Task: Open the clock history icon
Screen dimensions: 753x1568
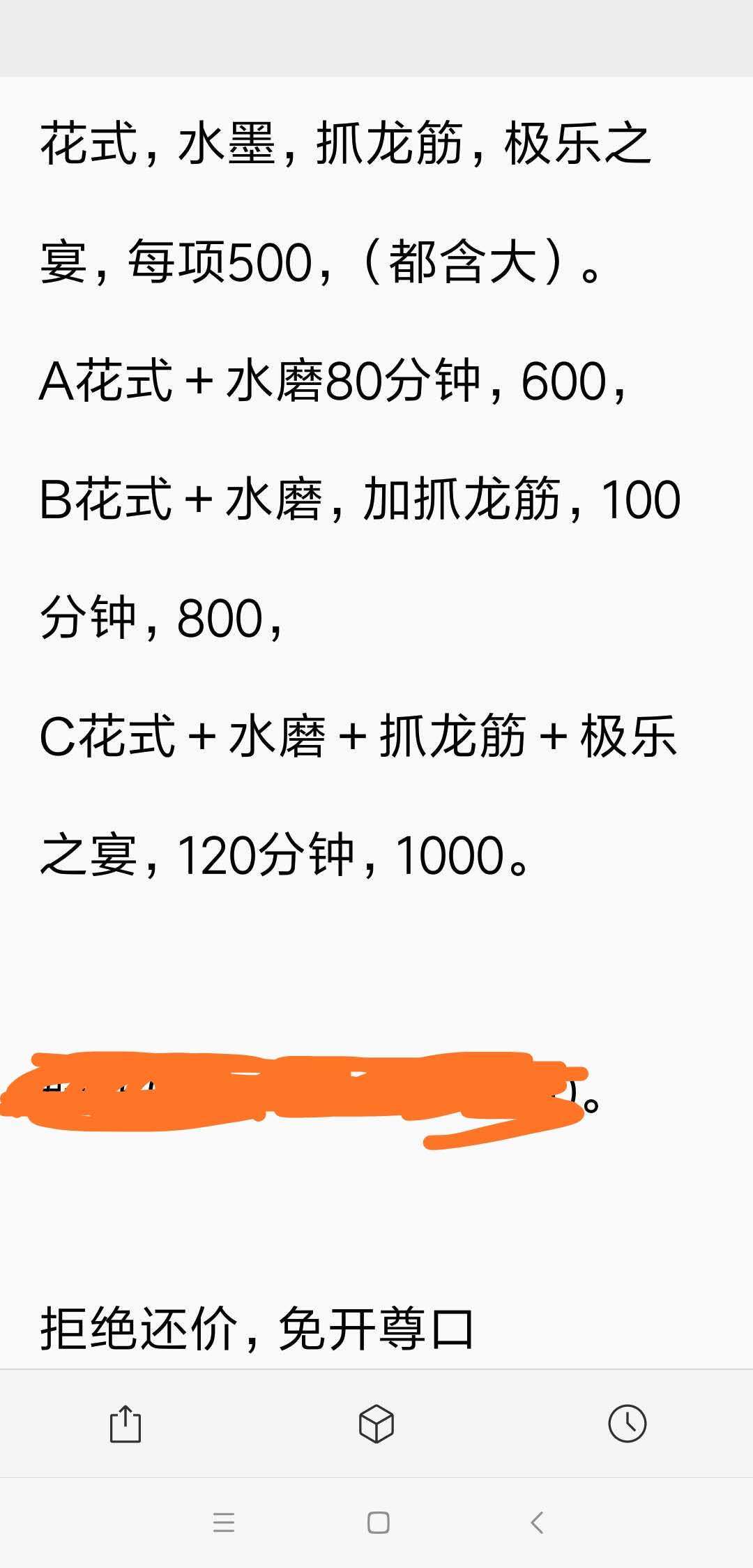Action: point(627,1424)
